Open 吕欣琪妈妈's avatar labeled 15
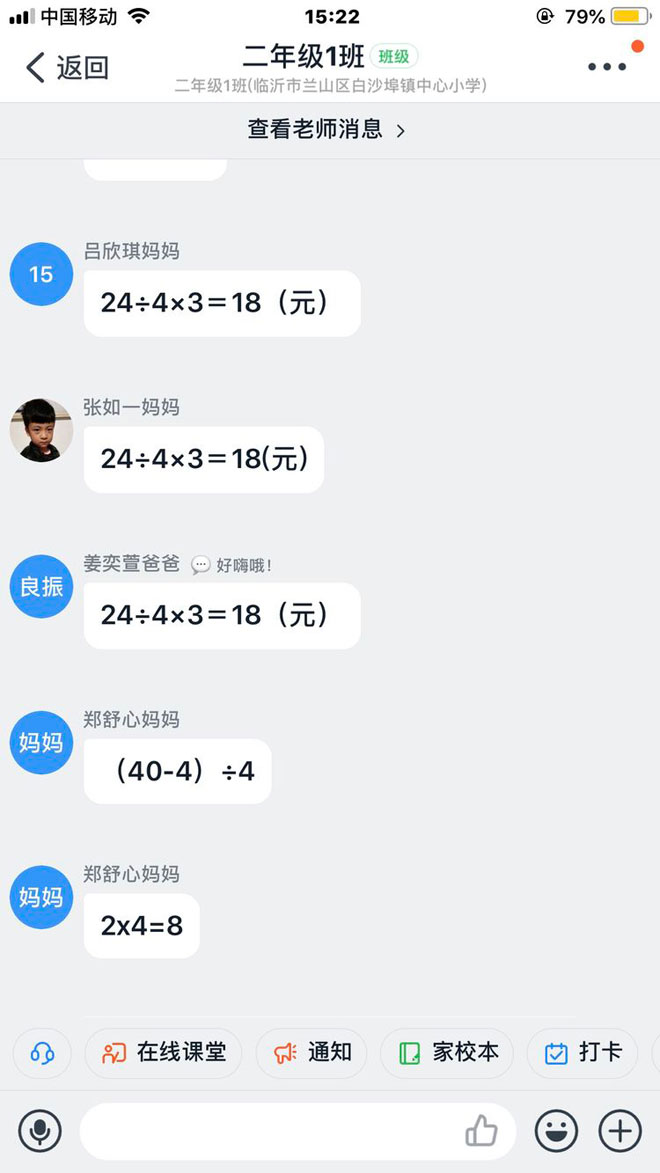 41,275
